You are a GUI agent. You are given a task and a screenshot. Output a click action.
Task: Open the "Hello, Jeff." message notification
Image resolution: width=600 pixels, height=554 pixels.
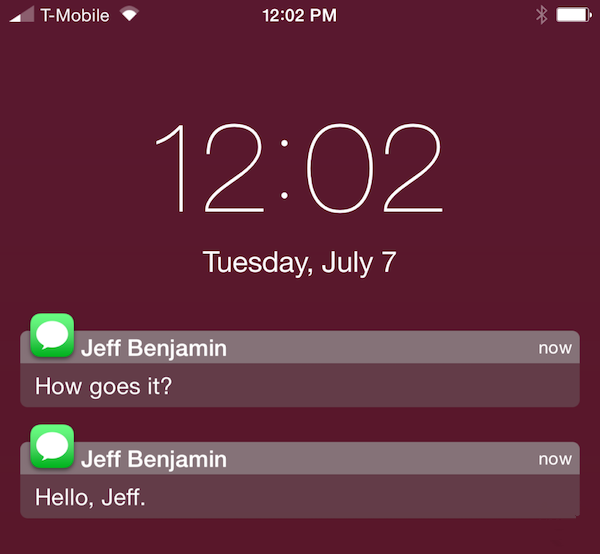pos(300,495)
